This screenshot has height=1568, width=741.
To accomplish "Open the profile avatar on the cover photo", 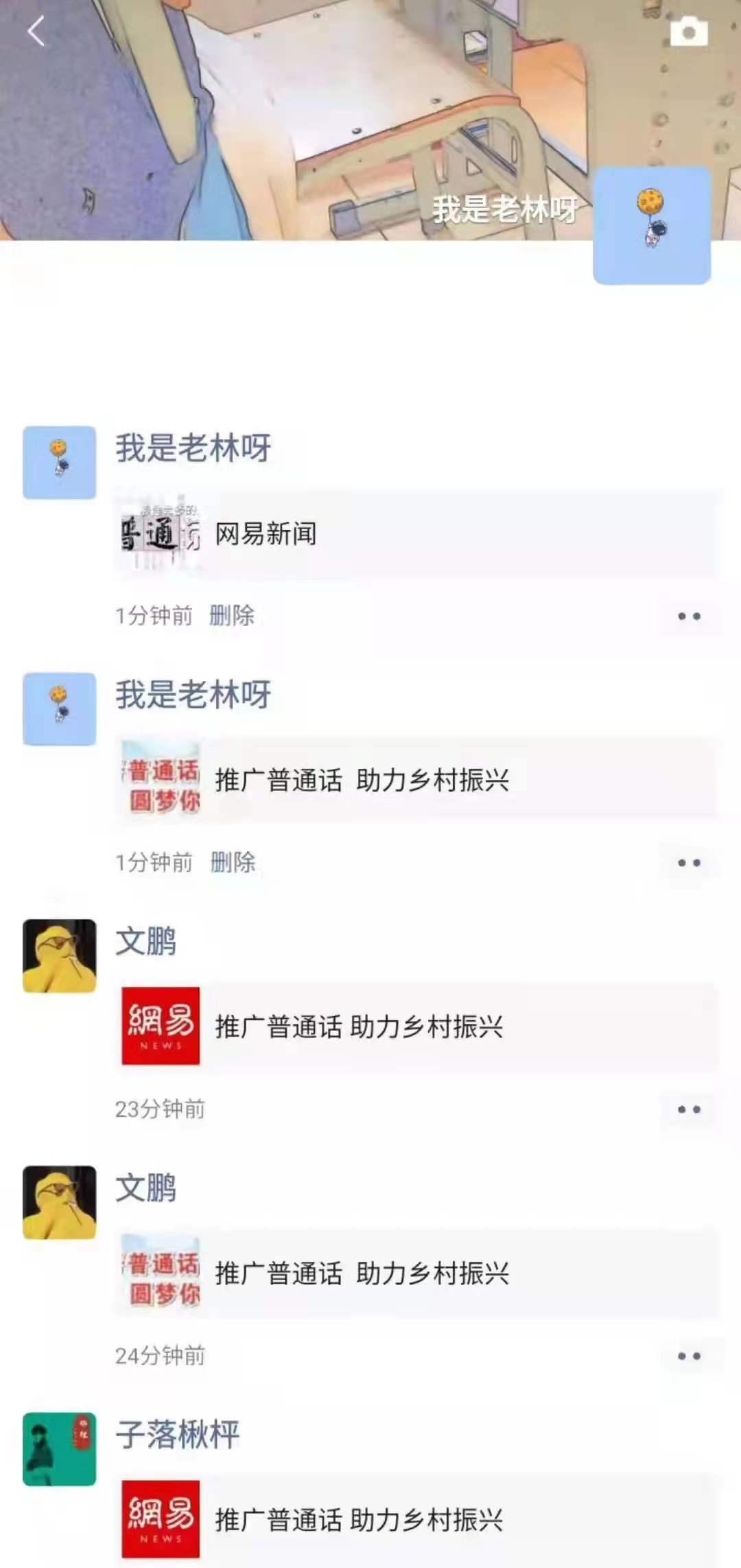I will click(x=651, y=225).
